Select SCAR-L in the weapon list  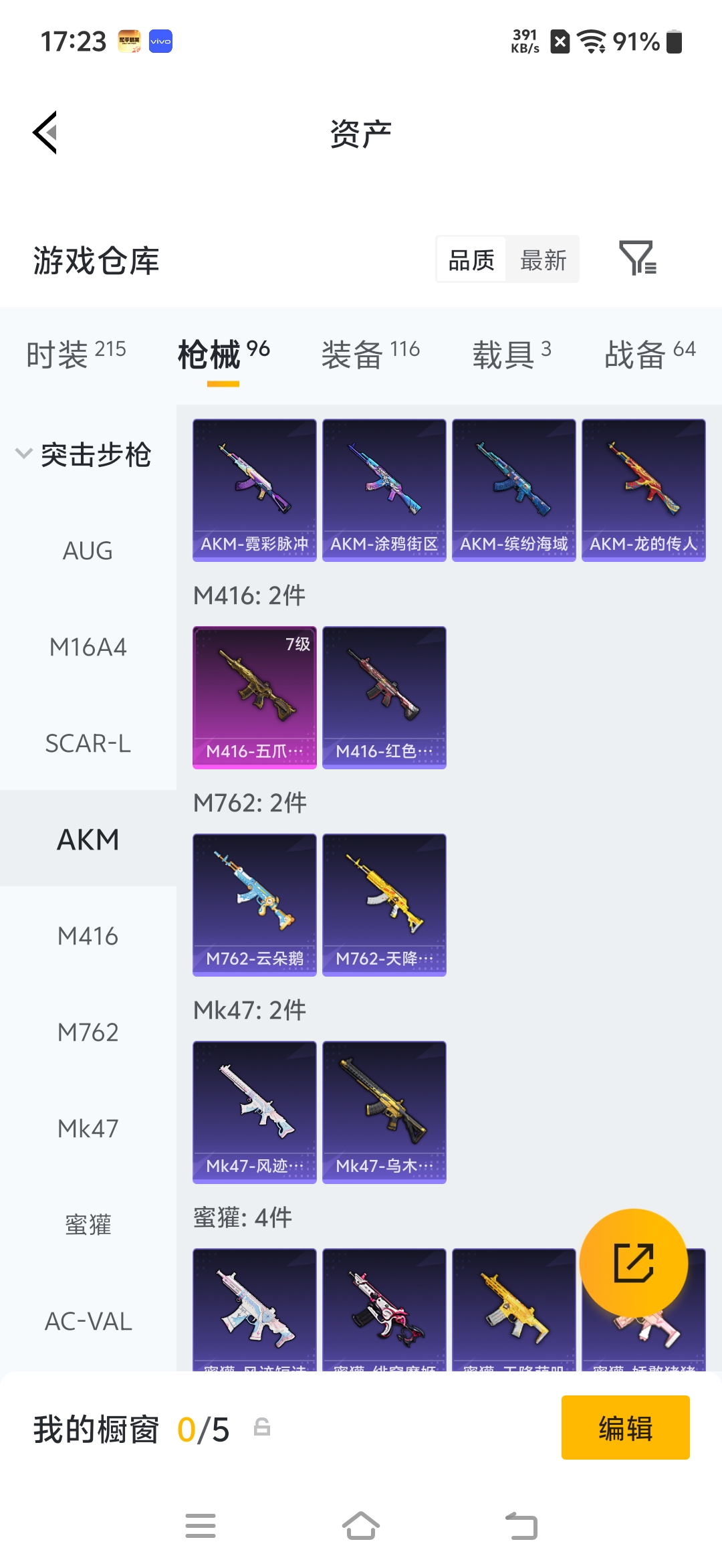click(88, 744)
